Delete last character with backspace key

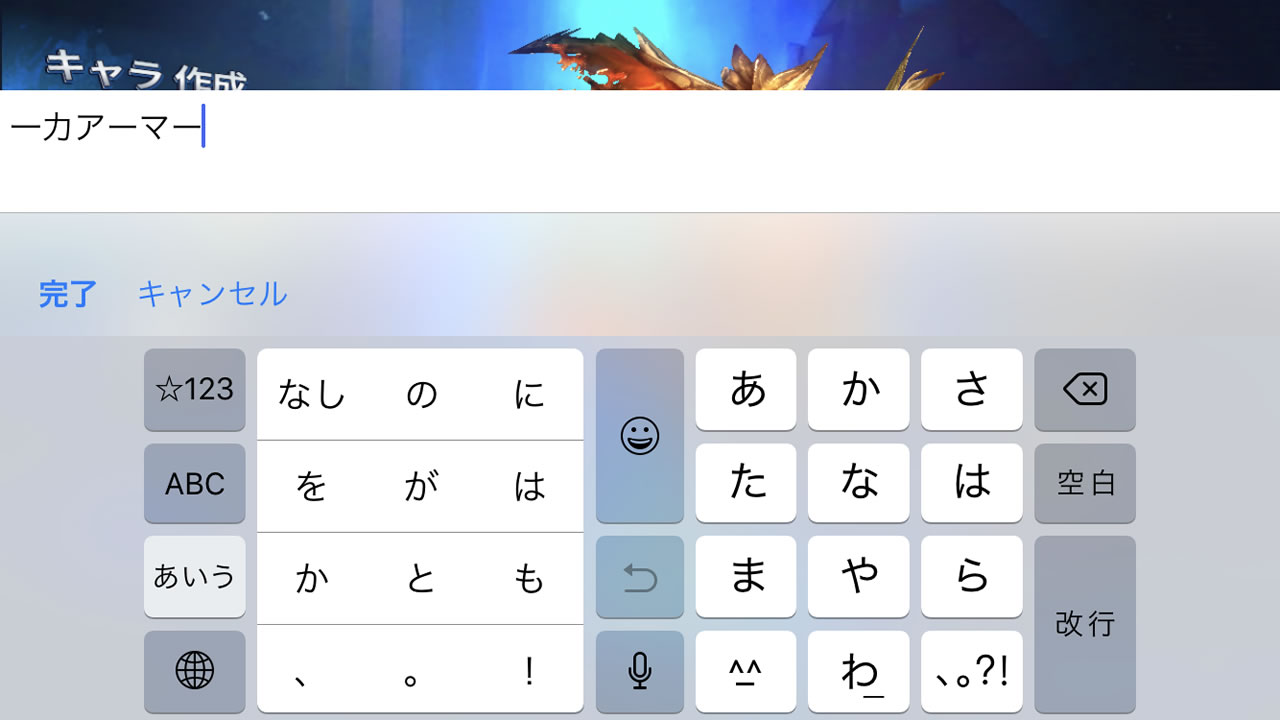[x=1085, y=389]
